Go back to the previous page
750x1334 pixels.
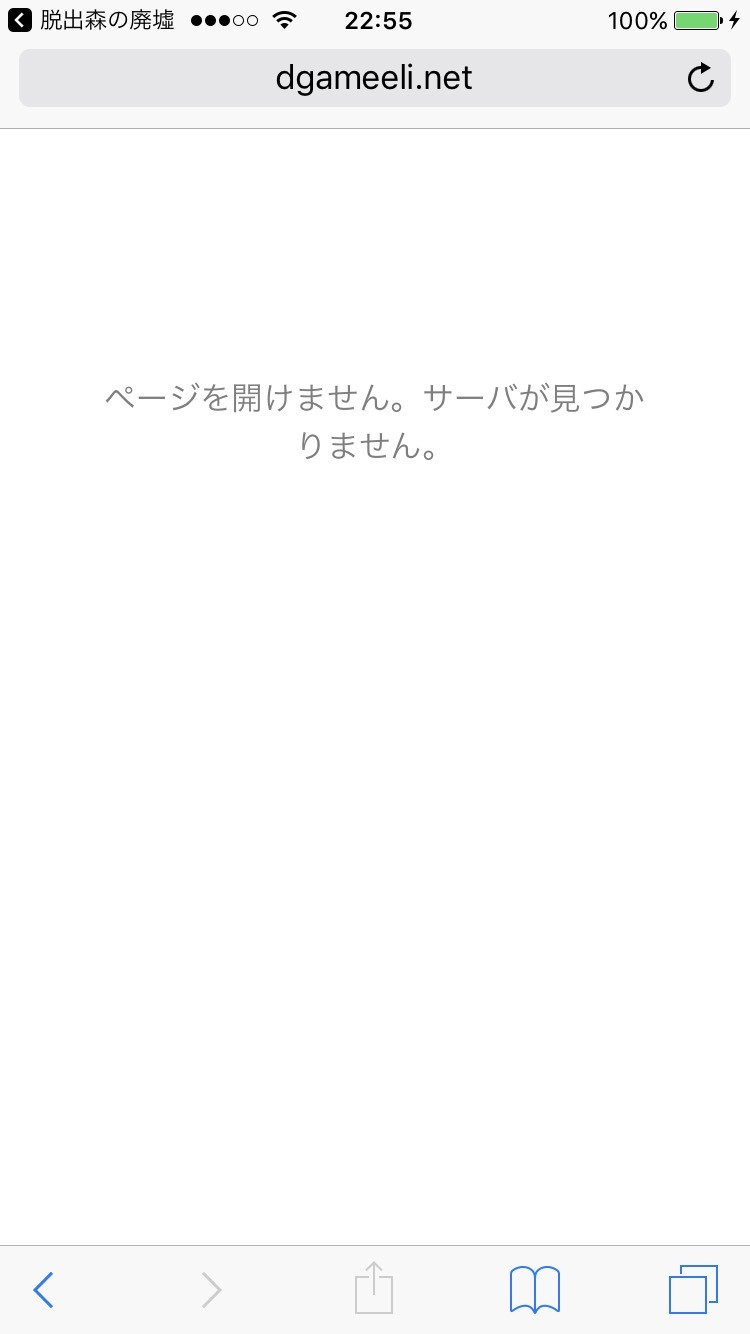click(x=43, y=1290)
